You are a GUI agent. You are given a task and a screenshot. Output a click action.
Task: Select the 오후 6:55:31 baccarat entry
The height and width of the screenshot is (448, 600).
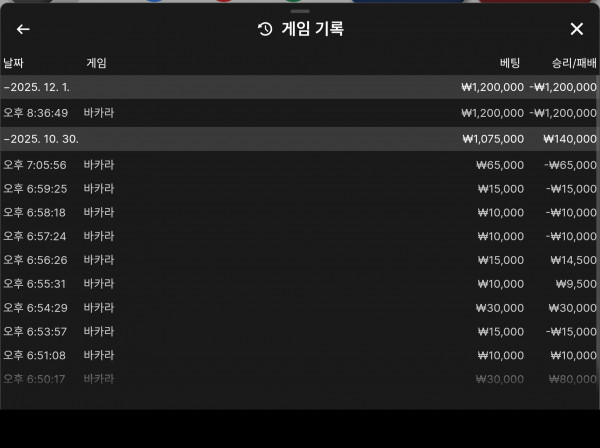[300, 284]
